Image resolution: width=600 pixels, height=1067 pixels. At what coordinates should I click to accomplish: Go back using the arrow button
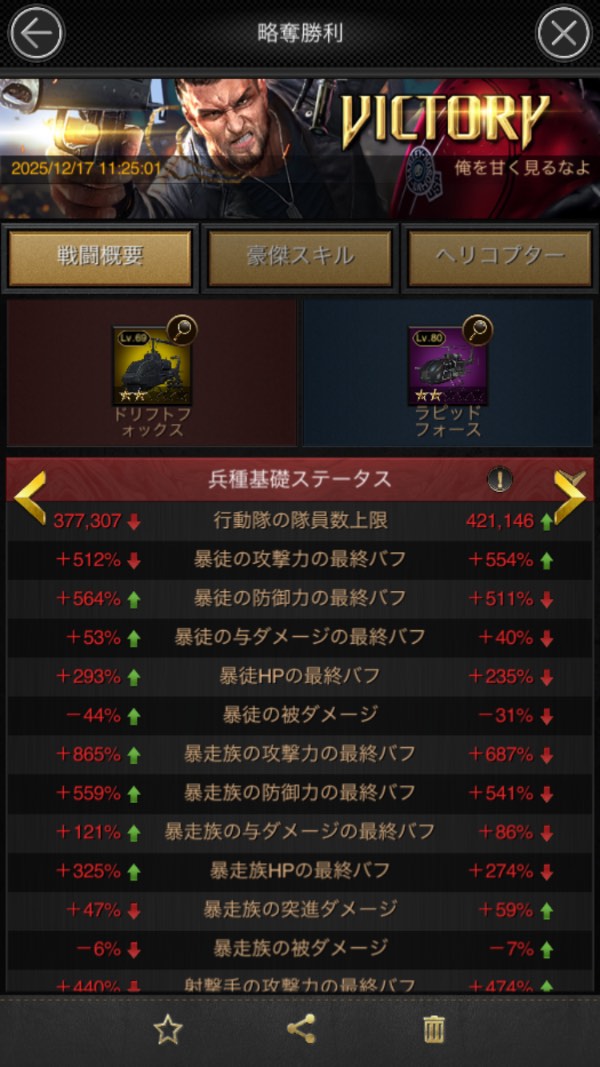(x=35, y=35)
